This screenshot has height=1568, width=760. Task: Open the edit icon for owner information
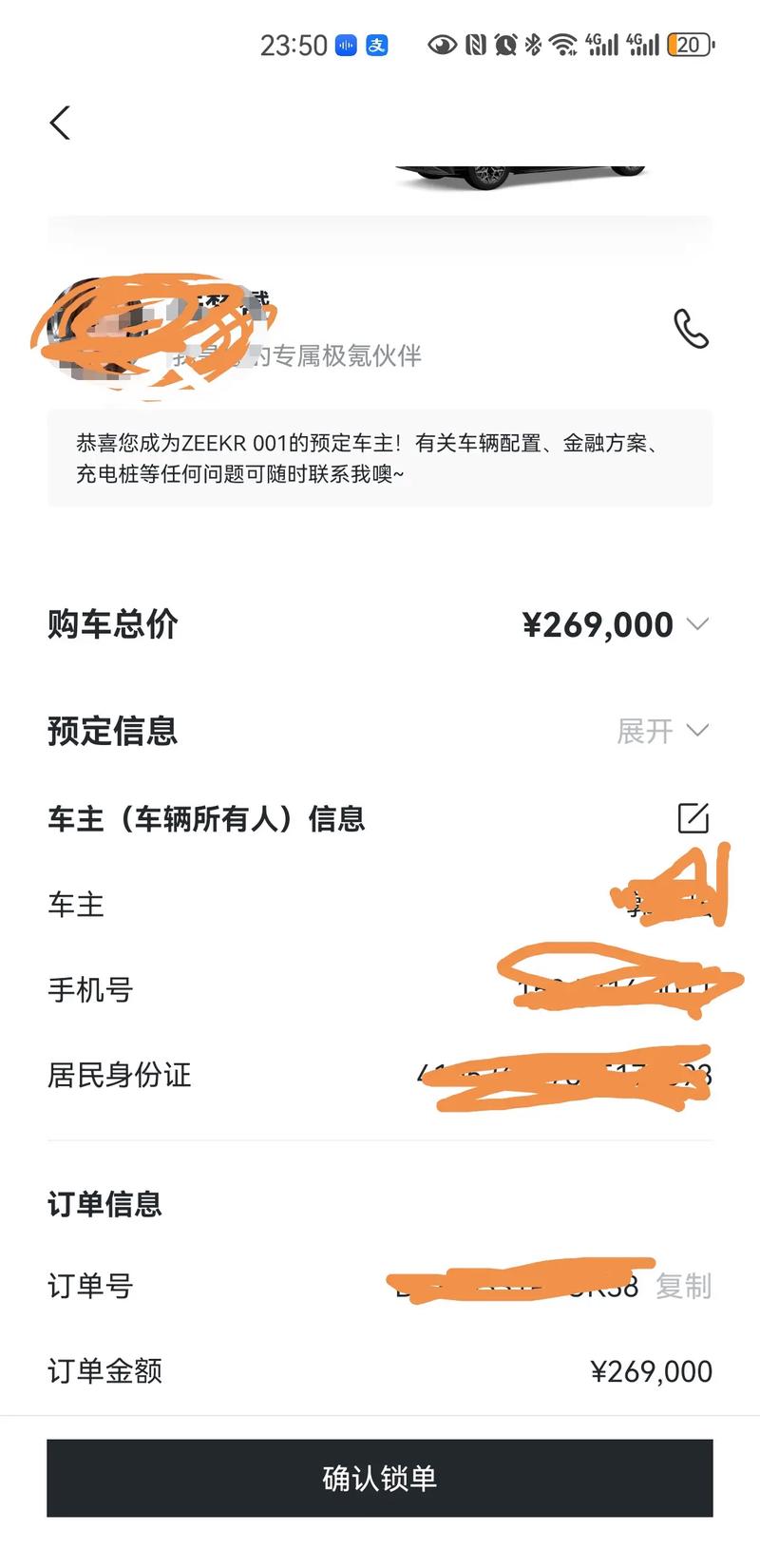pyautogui.click(x=694, y=817)
